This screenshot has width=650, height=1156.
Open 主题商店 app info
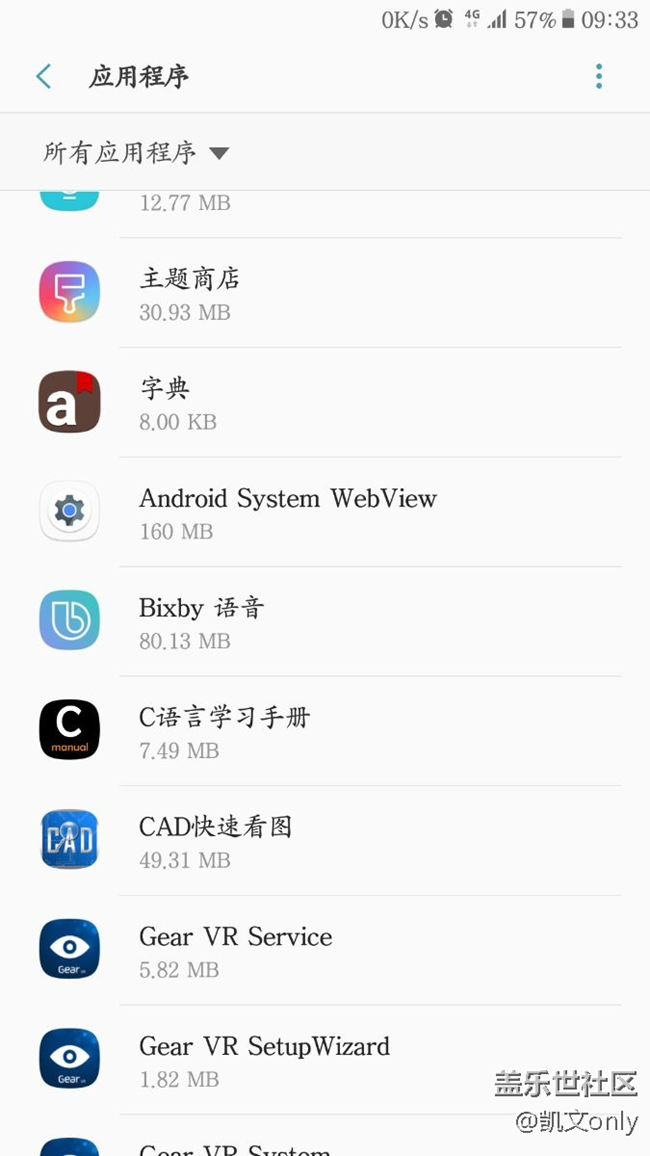(x=325, y=293)
